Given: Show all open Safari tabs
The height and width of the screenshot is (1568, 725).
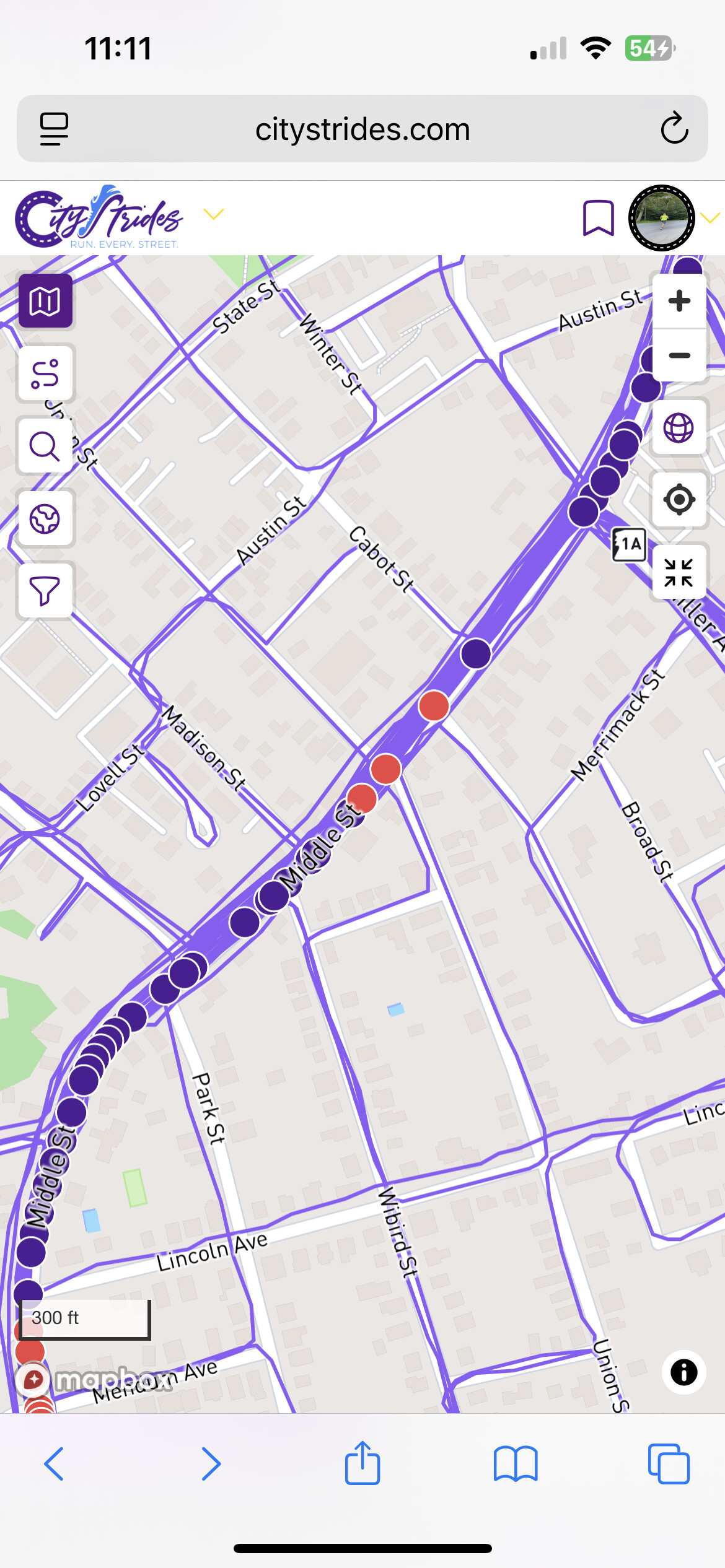Looking at the screenshot, I should pyautogui.click(x=669, y=1464).
